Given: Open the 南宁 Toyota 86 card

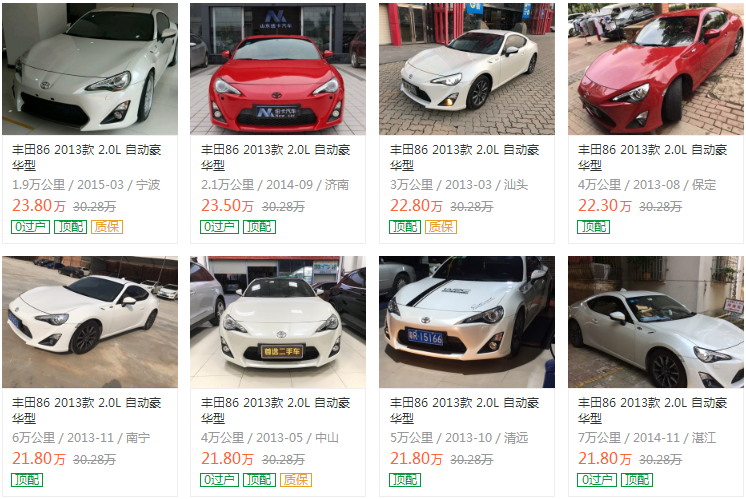Looking at the screenshot, I should click(x=90, y=322).
